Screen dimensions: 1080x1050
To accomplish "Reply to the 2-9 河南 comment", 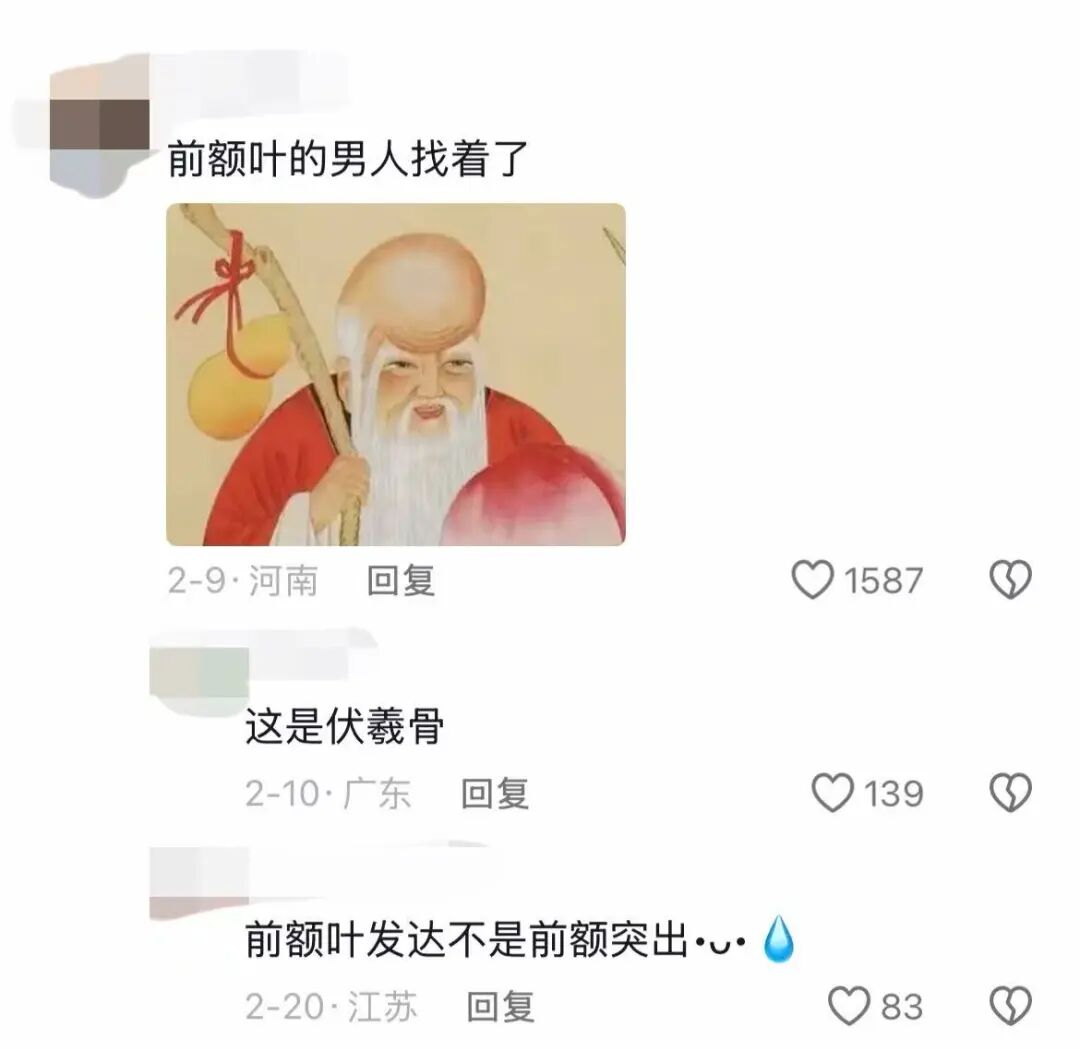I will [x=401, y=580].
